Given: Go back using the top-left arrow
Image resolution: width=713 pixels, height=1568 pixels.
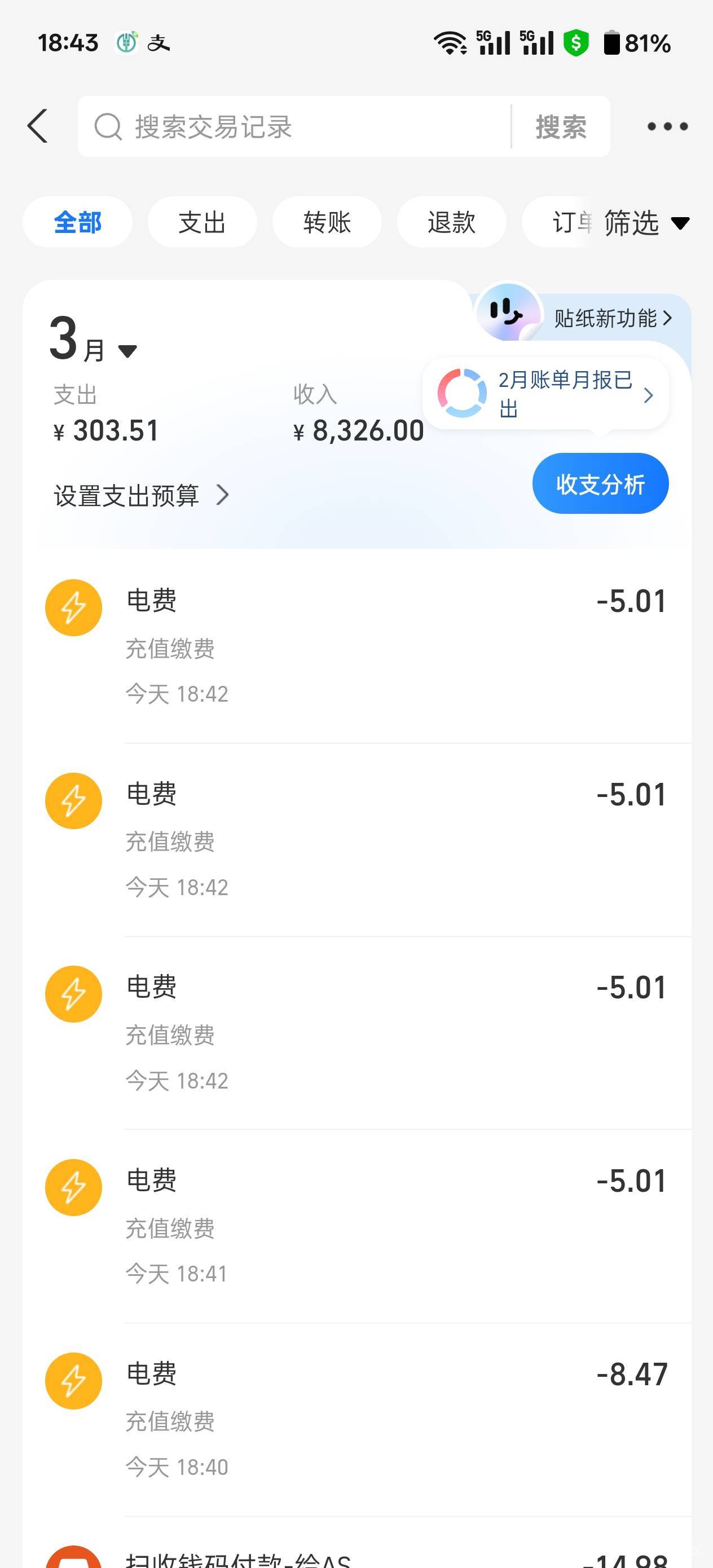Looking at the screenshot, I should pos(38,126).
